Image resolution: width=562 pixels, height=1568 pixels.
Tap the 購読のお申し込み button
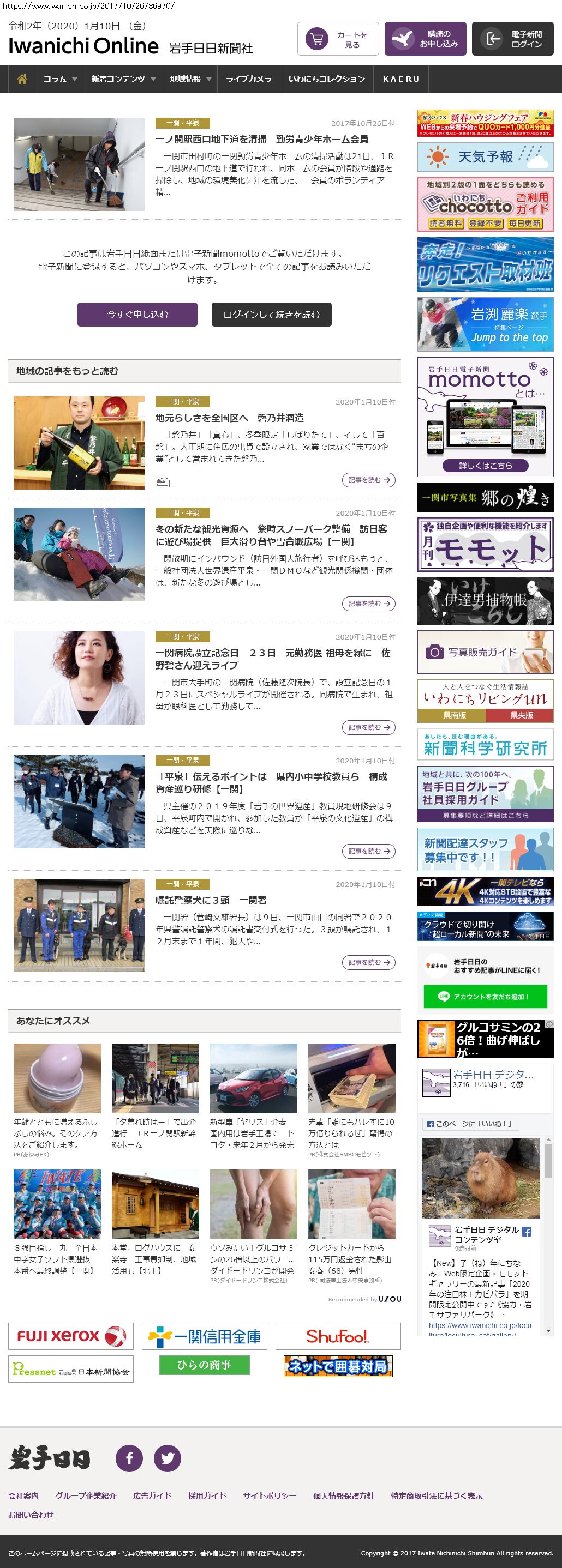click(x=425, y=39)
